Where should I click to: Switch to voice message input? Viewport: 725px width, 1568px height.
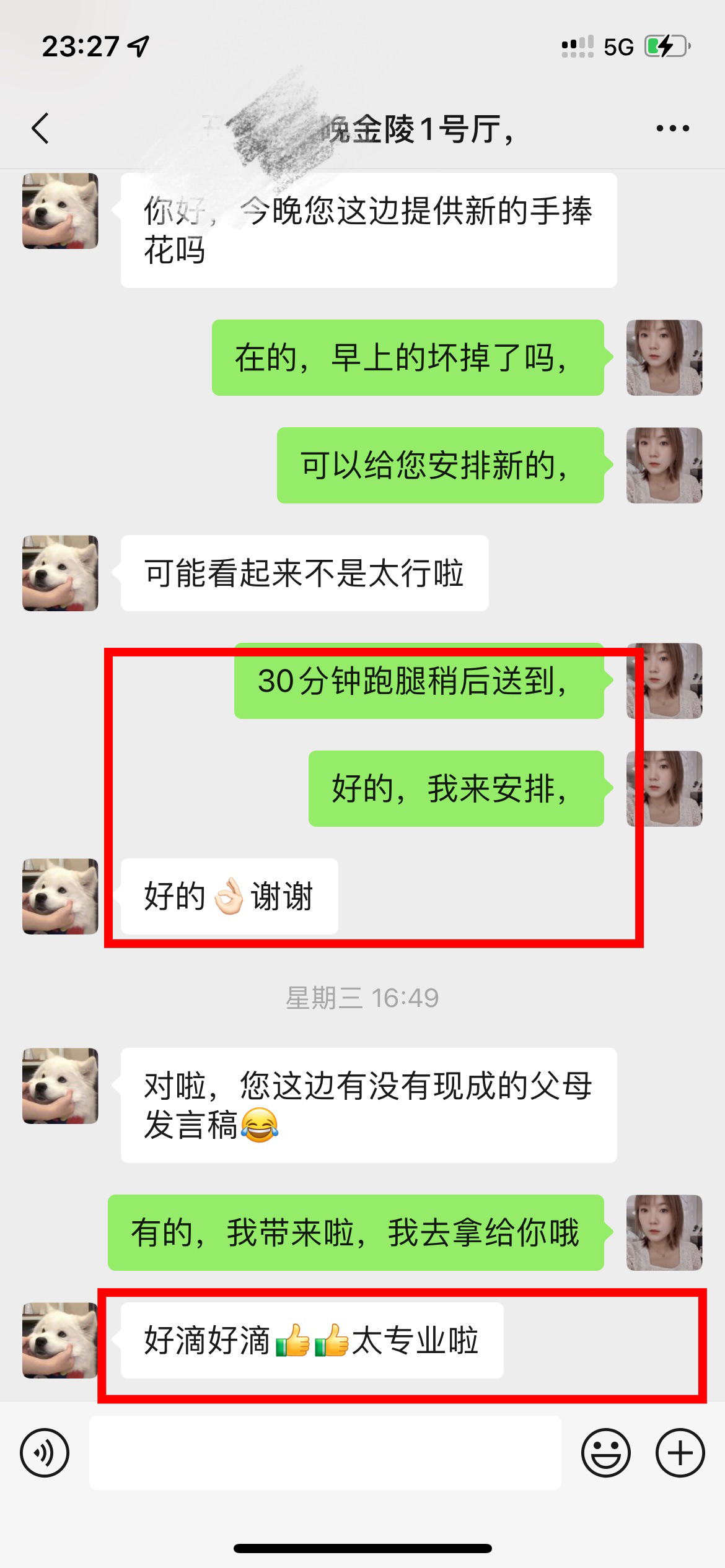45,1452
